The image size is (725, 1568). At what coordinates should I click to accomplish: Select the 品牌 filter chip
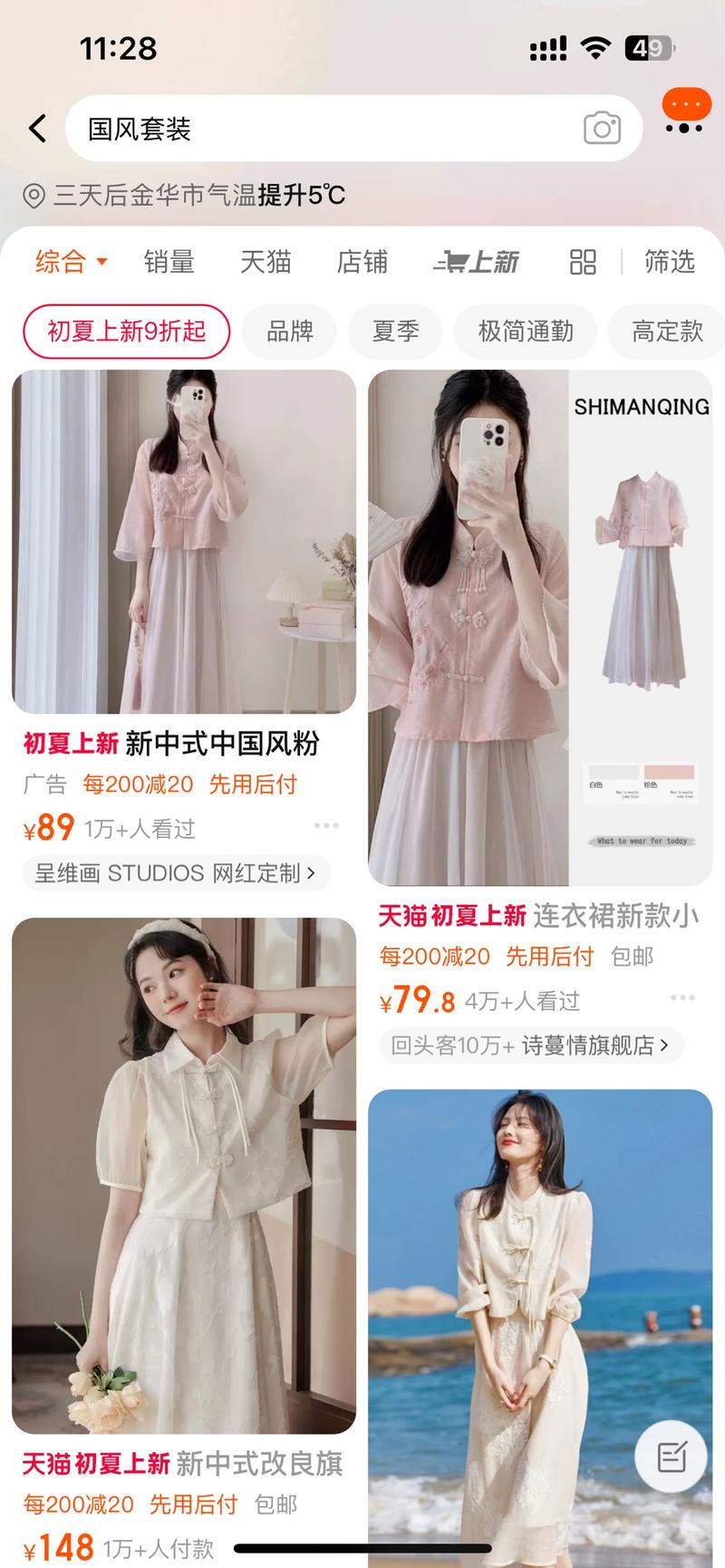(x=289, y=332)
